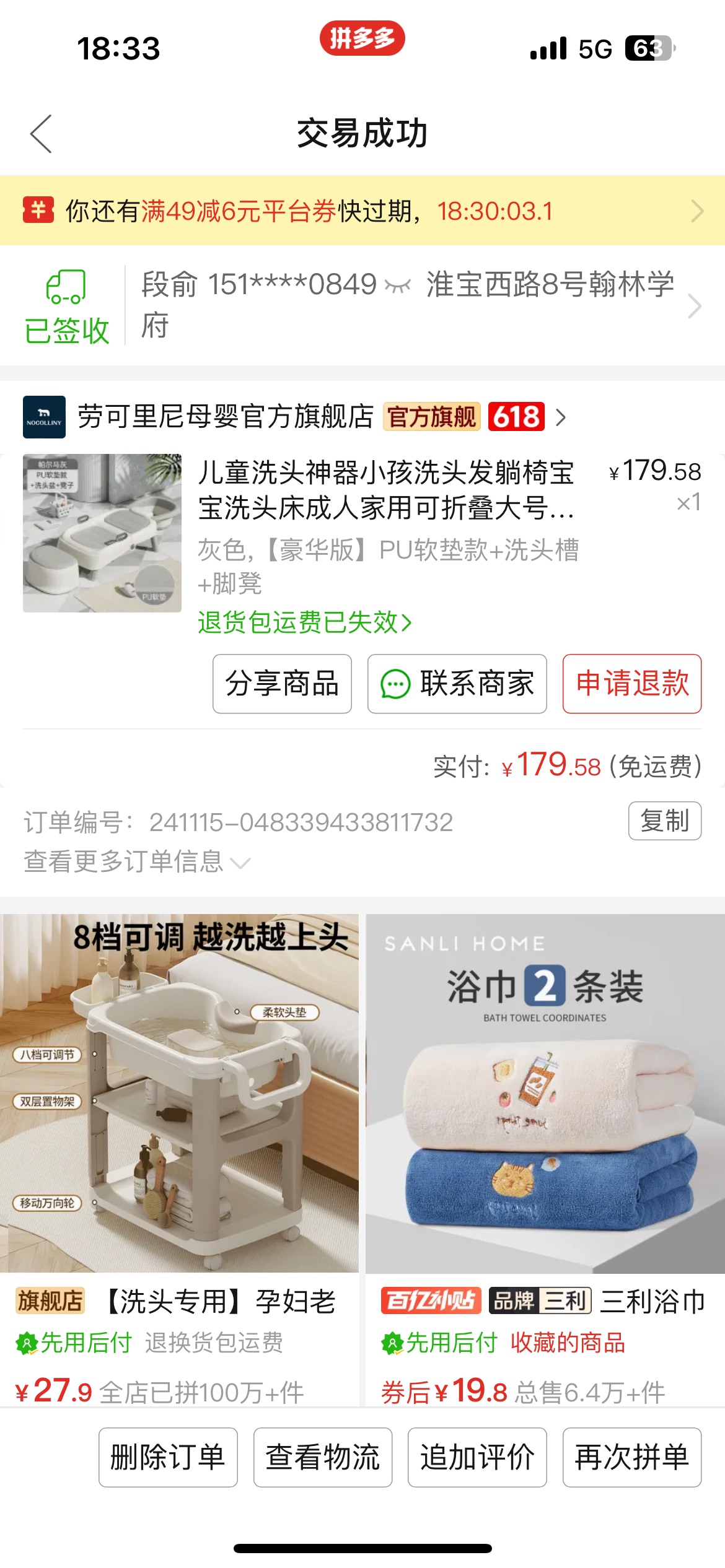Return to 拼多多 via status bar pill

coord(362,38)
